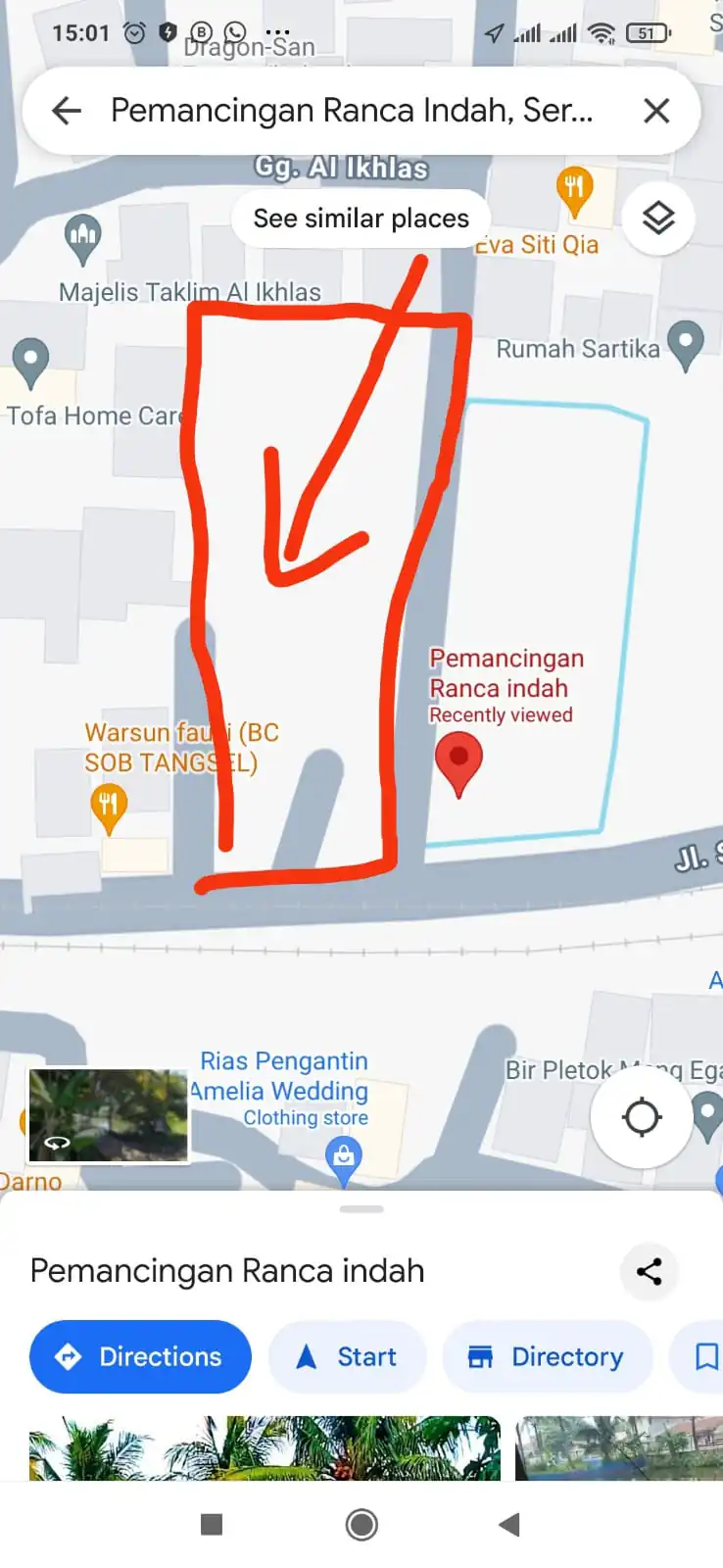723x1568 pixels.
Task: Share Pemancingan Ranca indah
Action: (x=649, y=1272)
